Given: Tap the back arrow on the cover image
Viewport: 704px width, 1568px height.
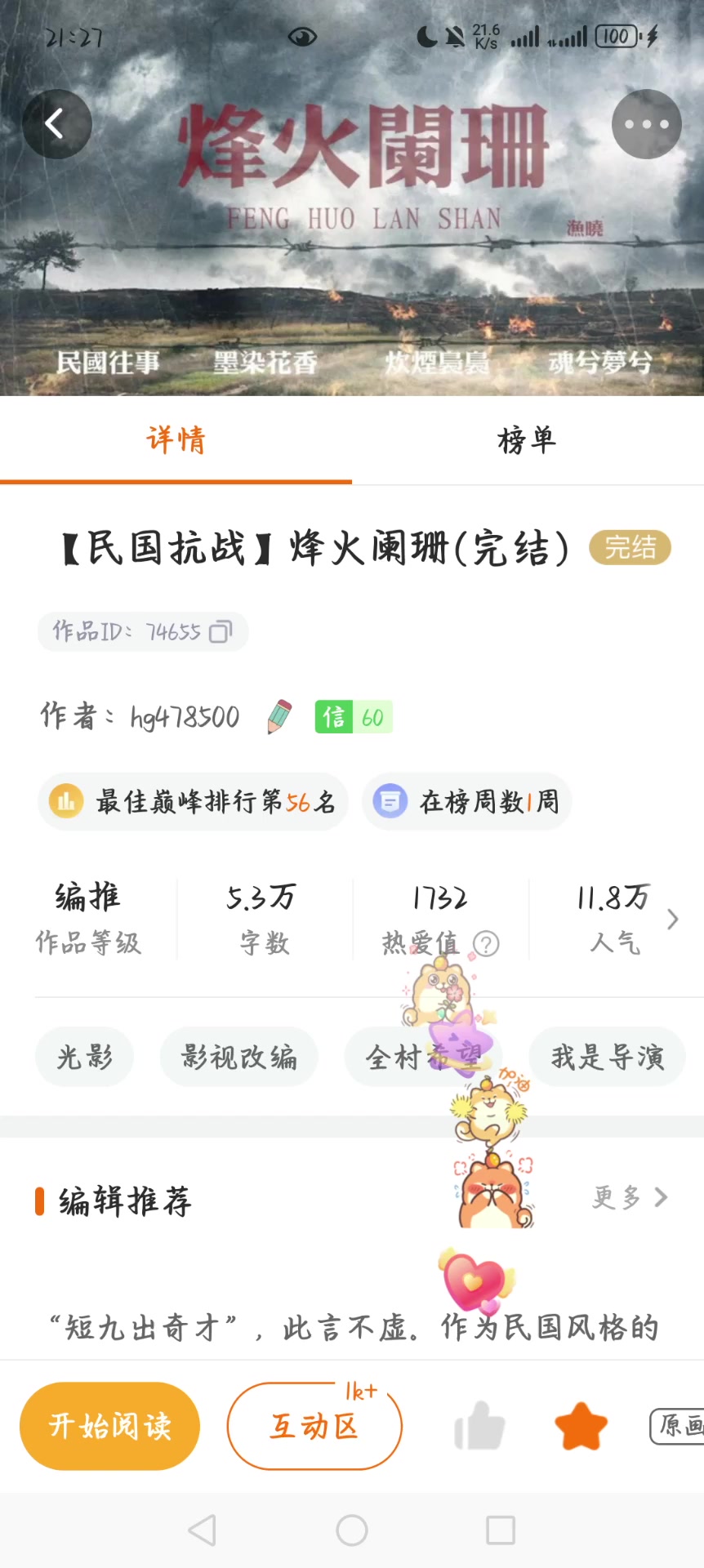Looking at the screenshot, I should tap(56, 123).
